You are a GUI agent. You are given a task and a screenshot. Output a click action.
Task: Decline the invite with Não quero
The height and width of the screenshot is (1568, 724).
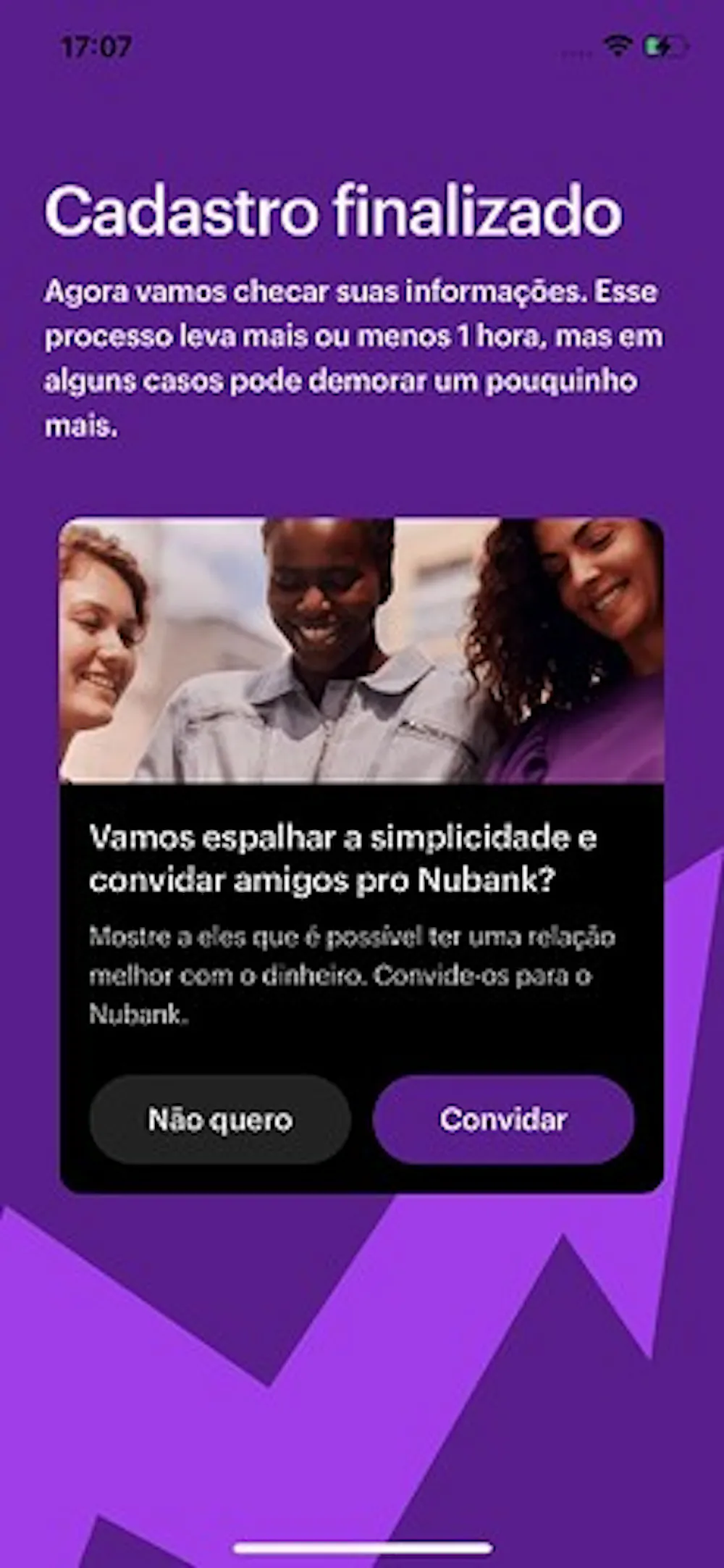pos(220,1120)
